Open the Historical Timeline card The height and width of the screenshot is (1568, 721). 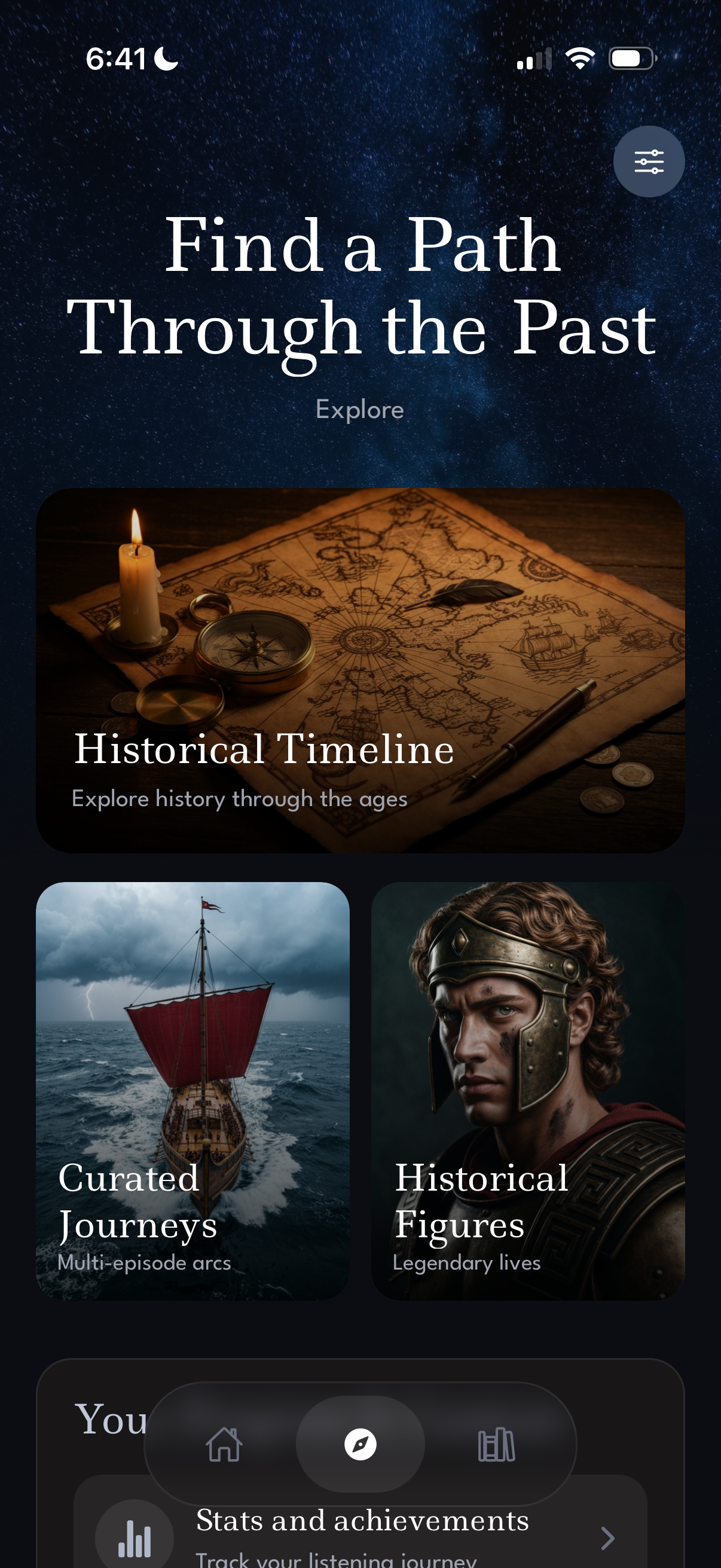coord(360,670)
